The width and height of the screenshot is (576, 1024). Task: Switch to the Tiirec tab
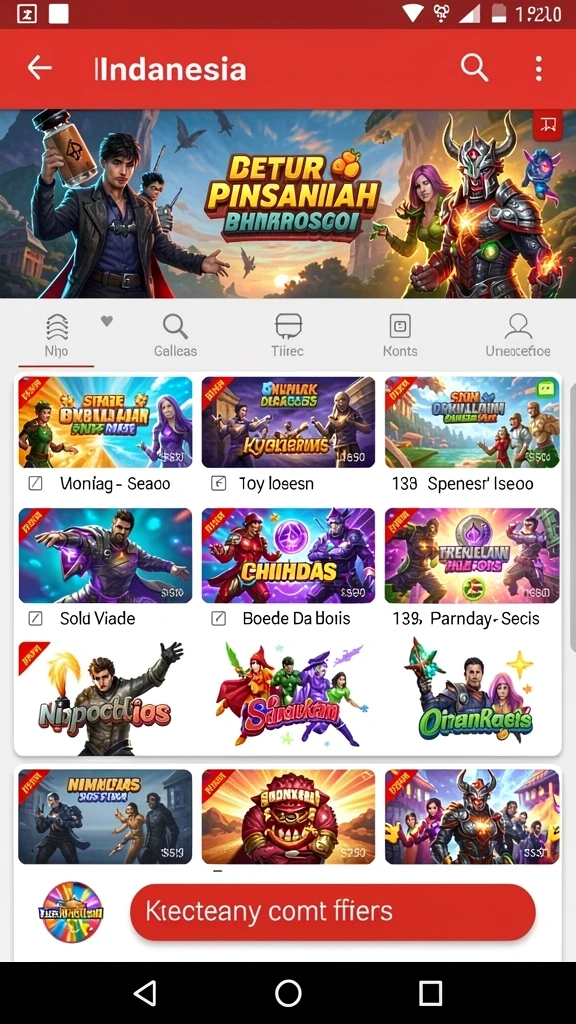[x=287, y=336]
